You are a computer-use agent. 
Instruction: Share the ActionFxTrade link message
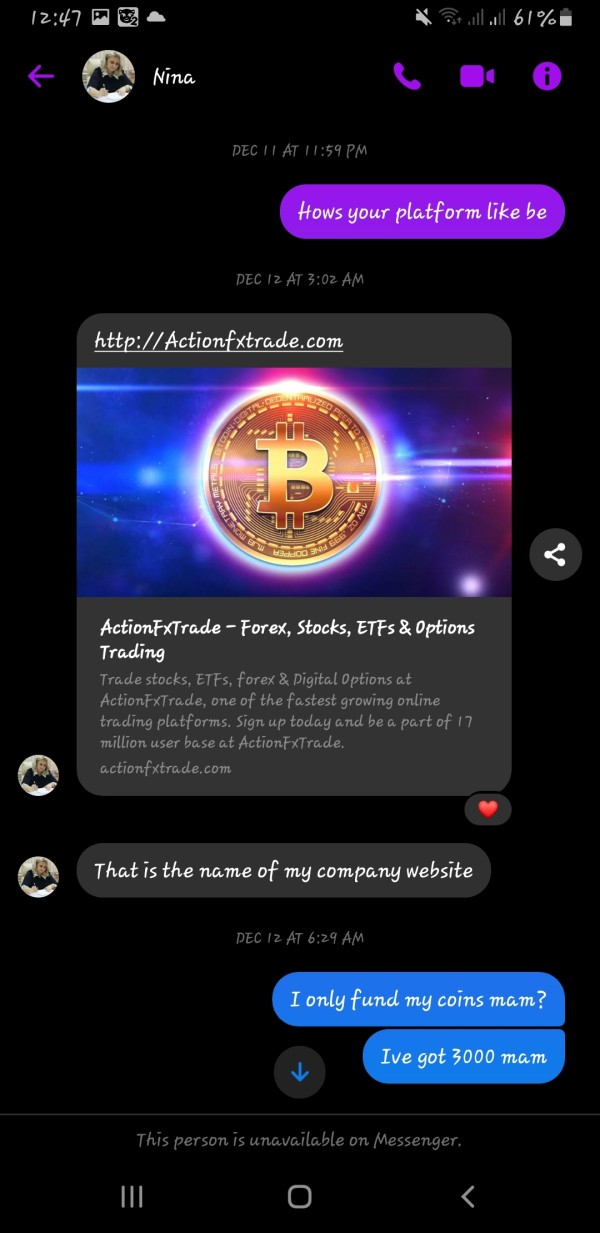[x=556, y=554]
